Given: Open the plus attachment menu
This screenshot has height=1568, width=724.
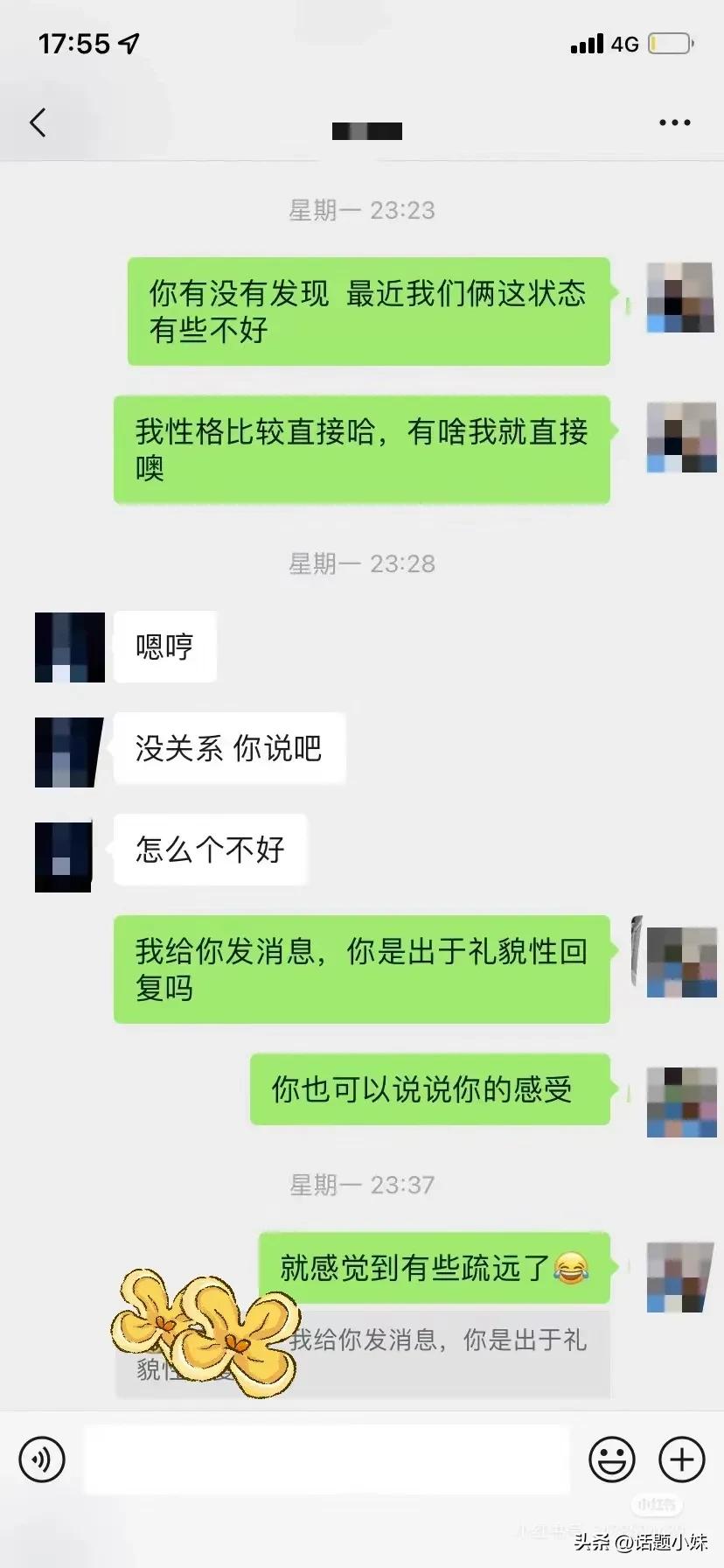Looking at the screenshot, I should [681, 1459].
